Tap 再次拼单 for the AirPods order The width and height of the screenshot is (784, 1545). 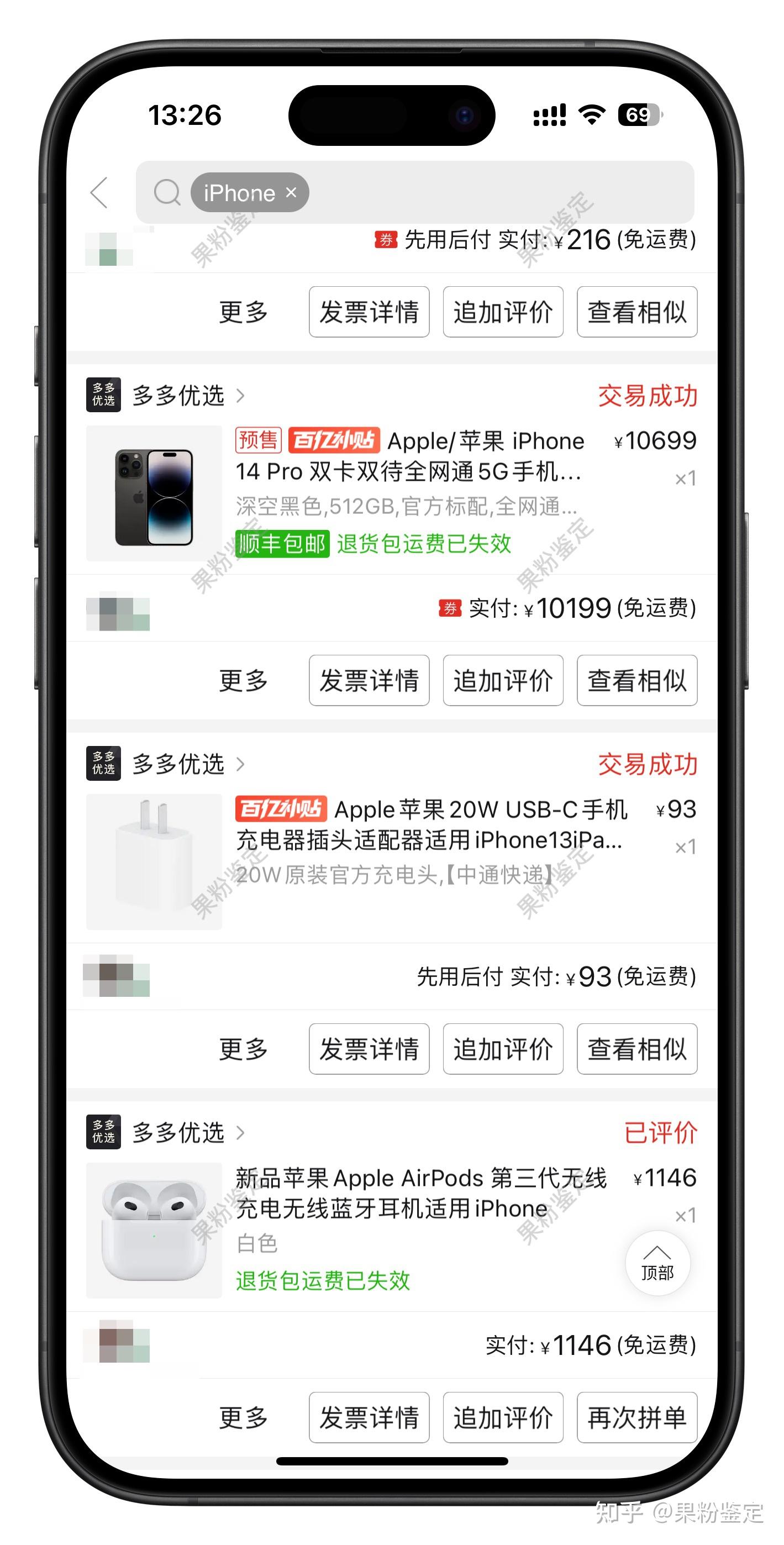pyautogui.click(x=636, y=1417)
